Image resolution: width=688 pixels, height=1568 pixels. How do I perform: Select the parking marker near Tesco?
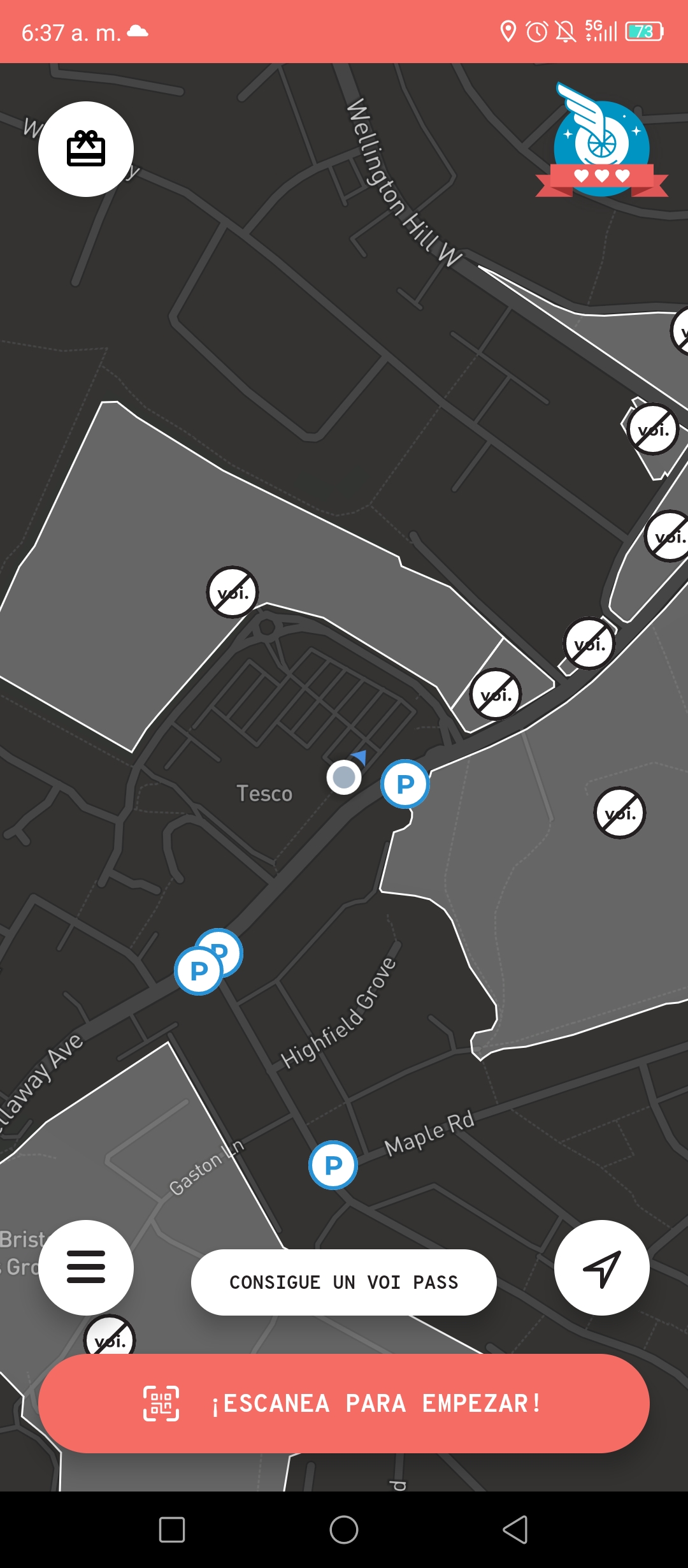pyautogui.click(x=405, y=784)
